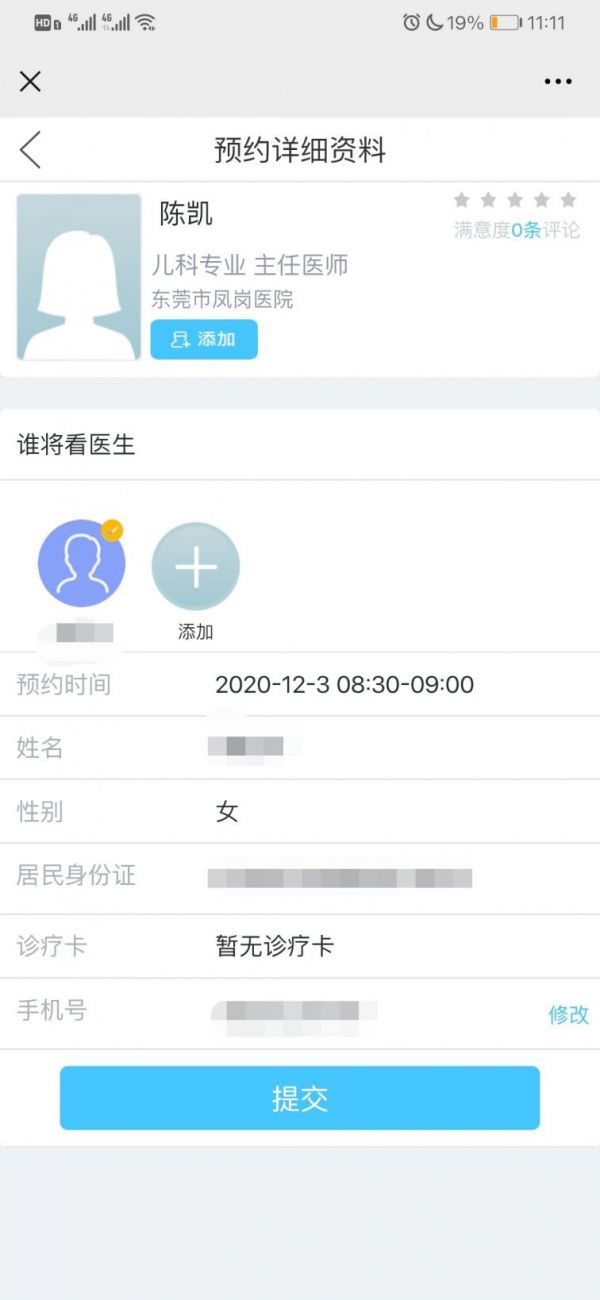Go back from 预约详细资料 page
600x1300 pixels.
pos(31,150)
